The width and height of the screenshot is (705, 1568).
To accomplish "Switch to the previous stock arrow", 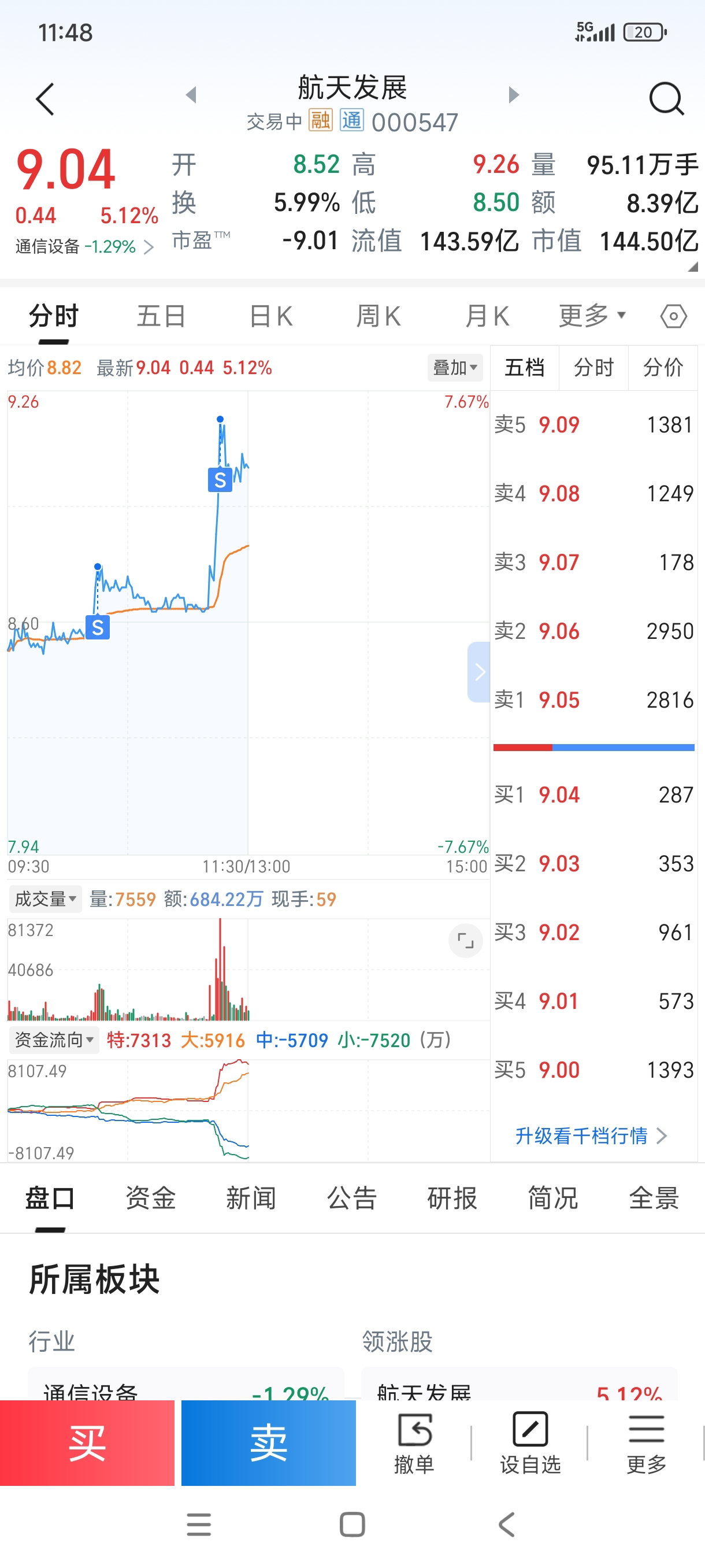I will click(191, 95).
